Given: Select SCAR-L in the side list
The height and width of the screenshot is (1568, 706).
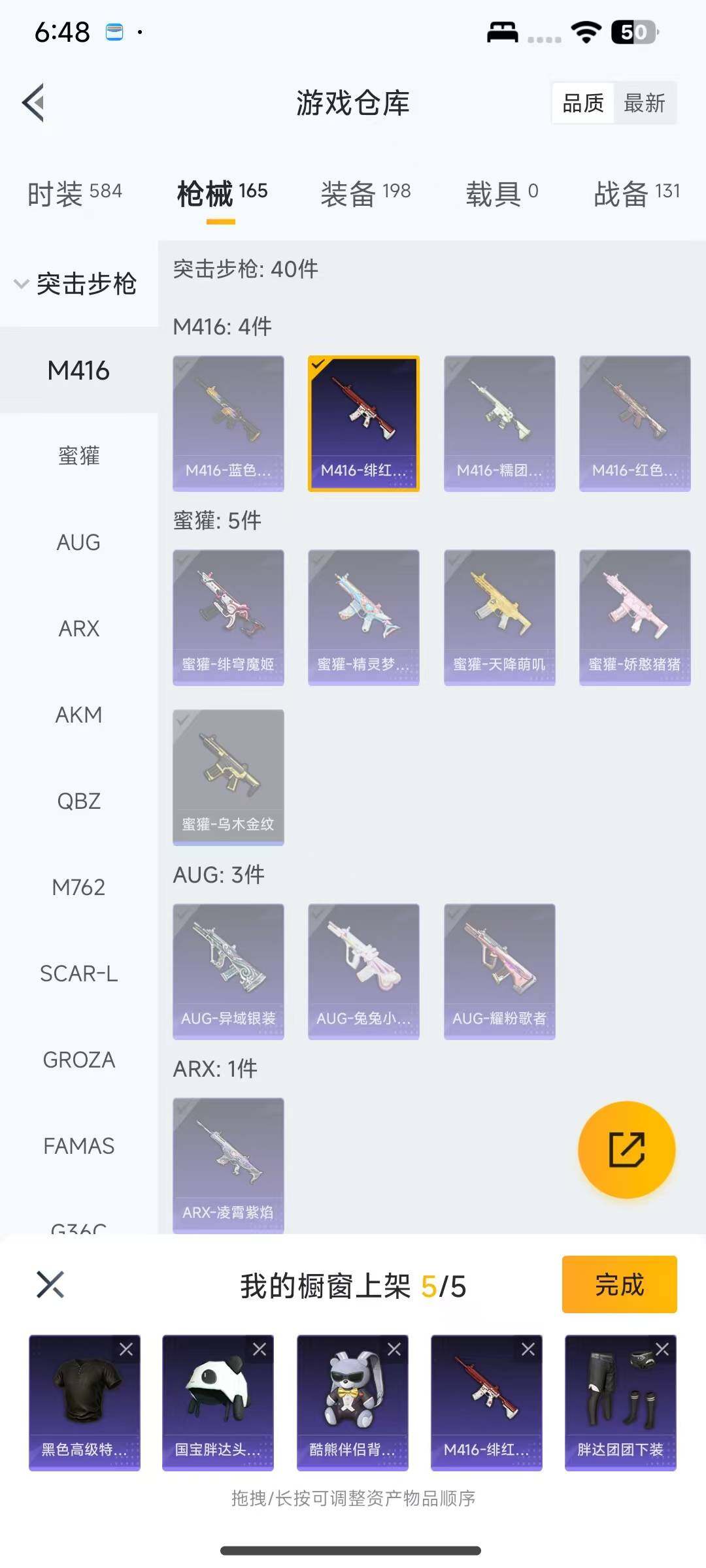Looking at the screenshot, I should coord(78,973).
